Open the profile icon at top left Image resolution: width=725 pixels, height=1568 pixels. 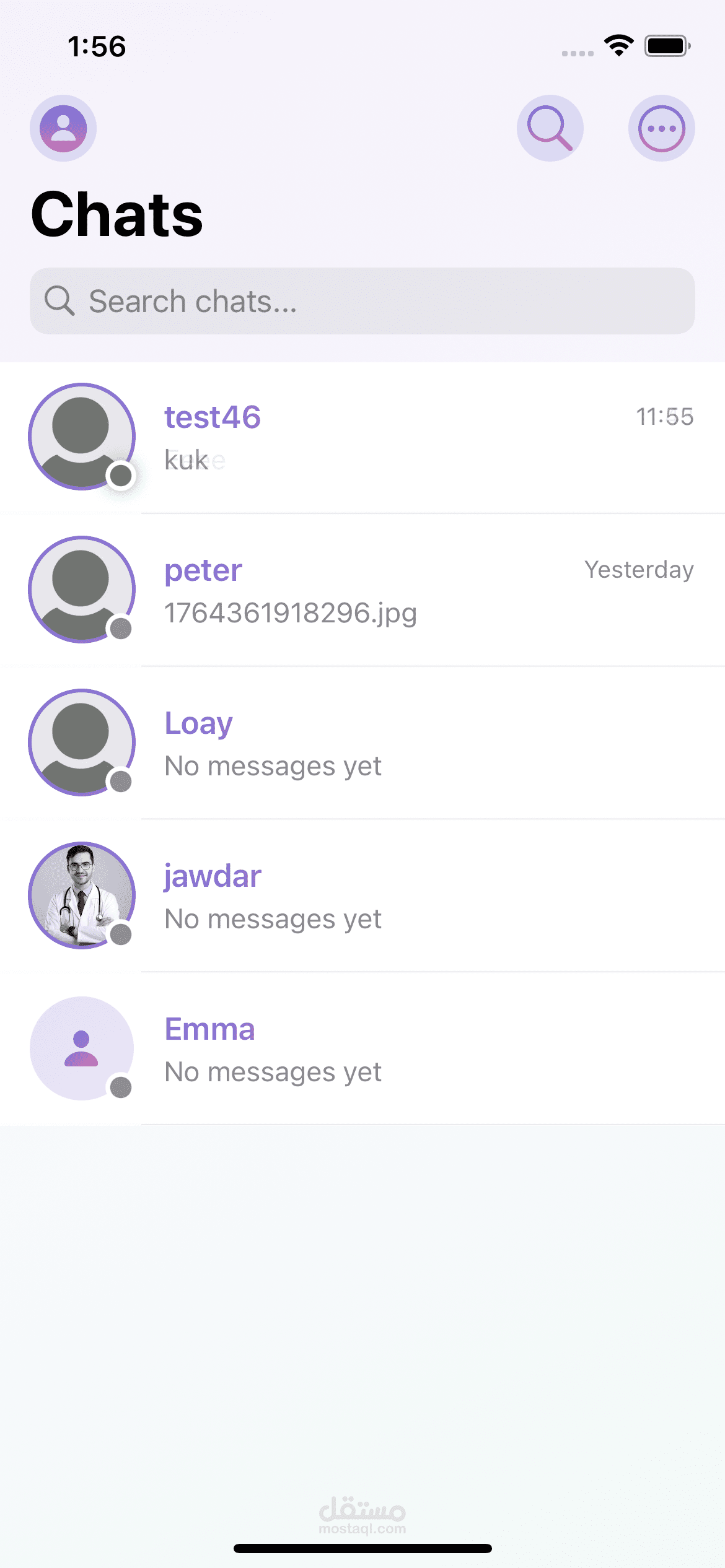63,128
